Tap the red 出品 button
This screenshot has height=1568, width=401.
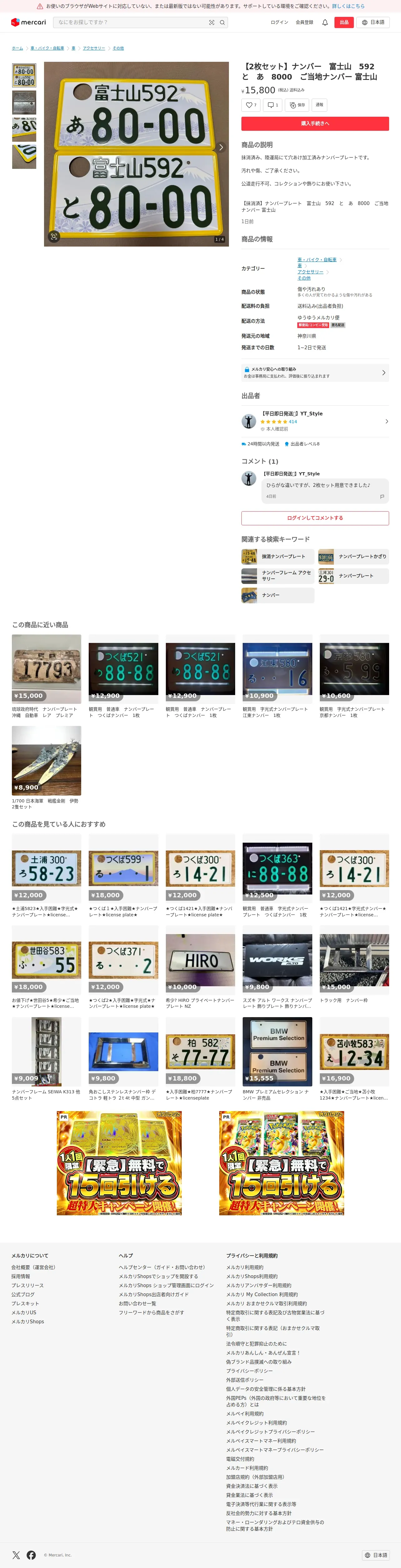coord(344,22)
